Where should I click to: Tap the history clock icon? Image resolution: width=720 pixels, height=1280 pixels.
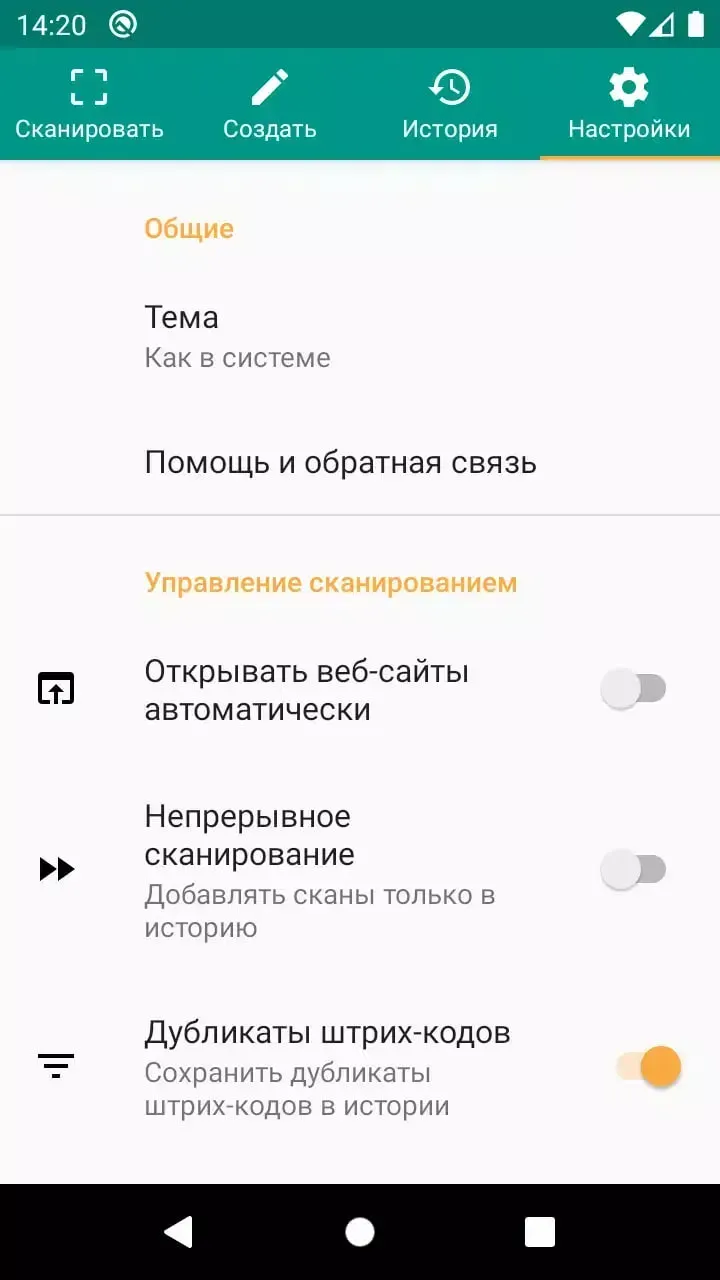[x=450, y=86]
